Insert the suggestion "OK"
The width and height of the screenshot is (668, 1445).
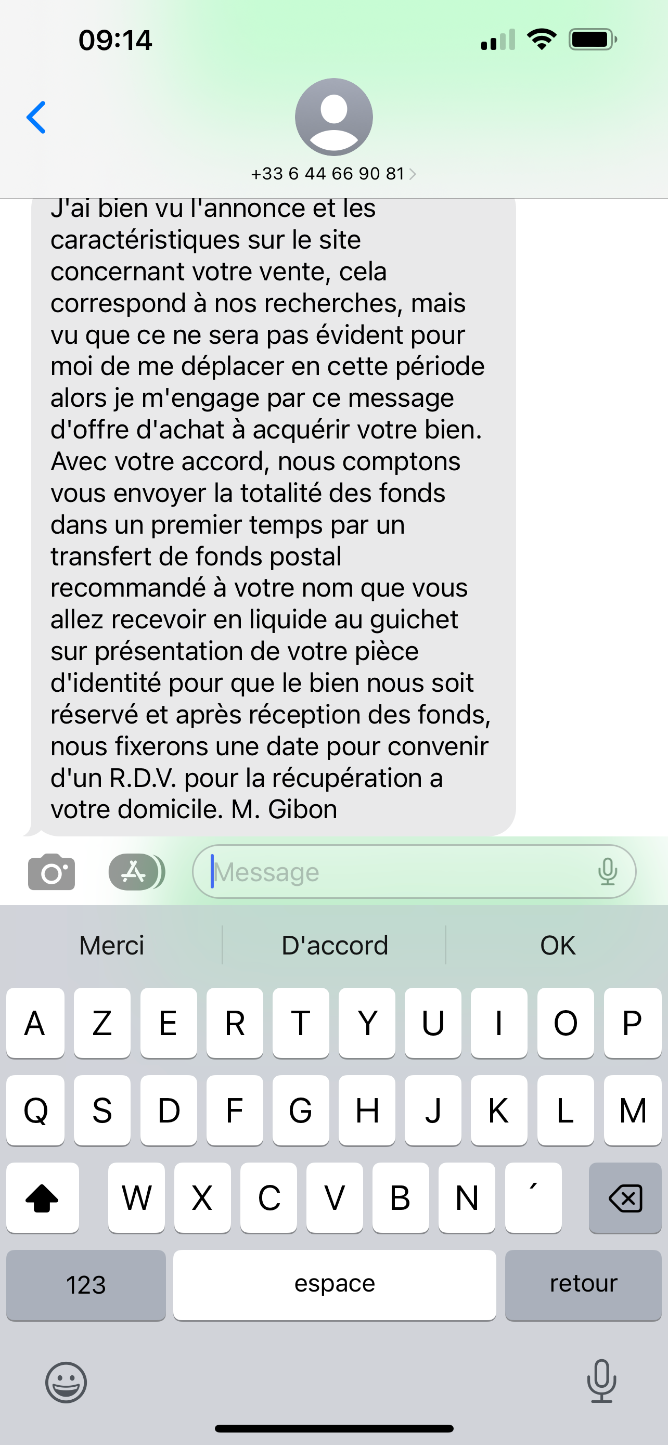[557, 945]
